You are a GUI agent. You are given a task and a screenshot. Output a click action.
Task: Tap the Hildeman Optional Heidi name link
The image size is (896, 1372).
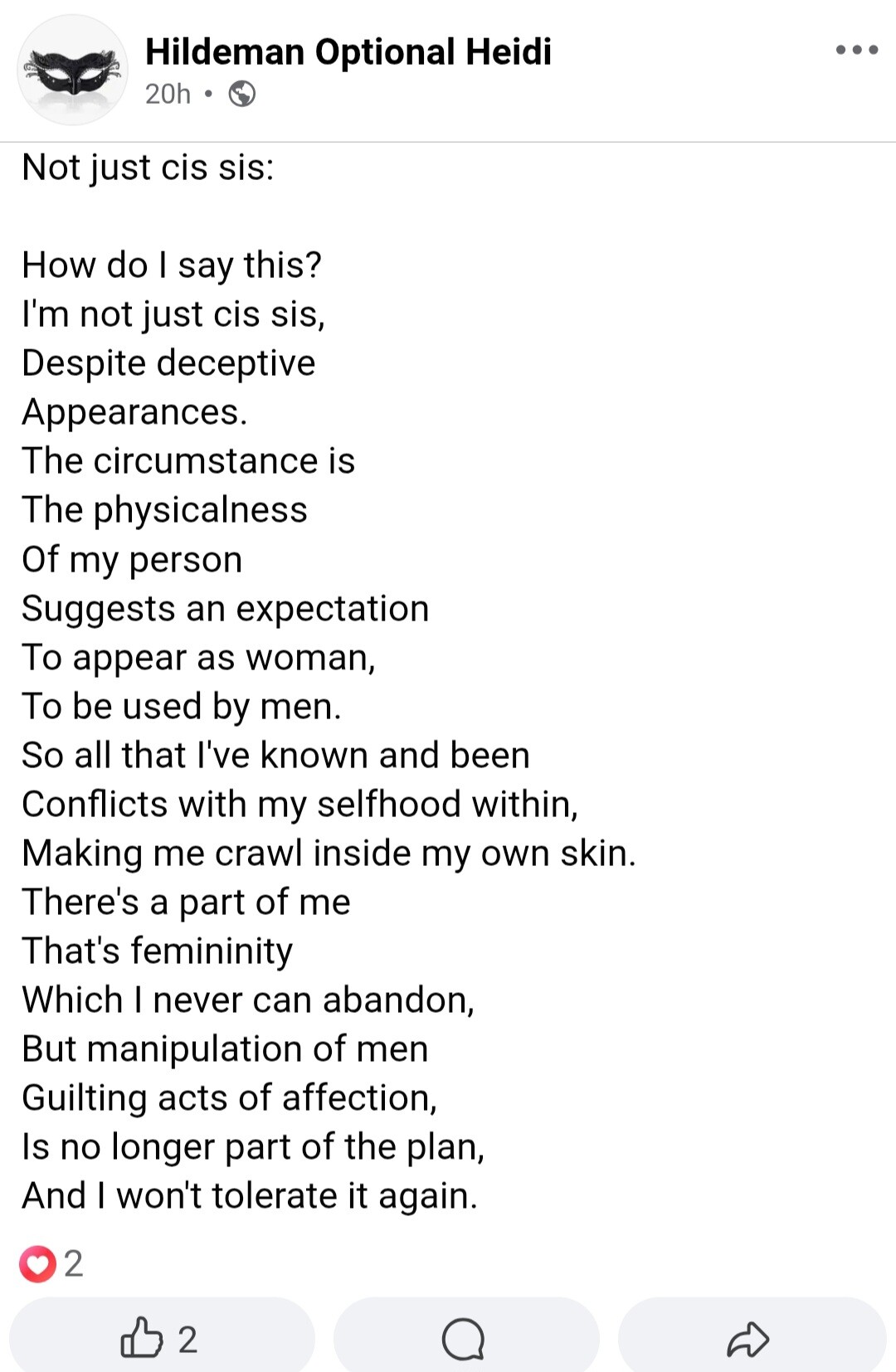click(348, 51)
